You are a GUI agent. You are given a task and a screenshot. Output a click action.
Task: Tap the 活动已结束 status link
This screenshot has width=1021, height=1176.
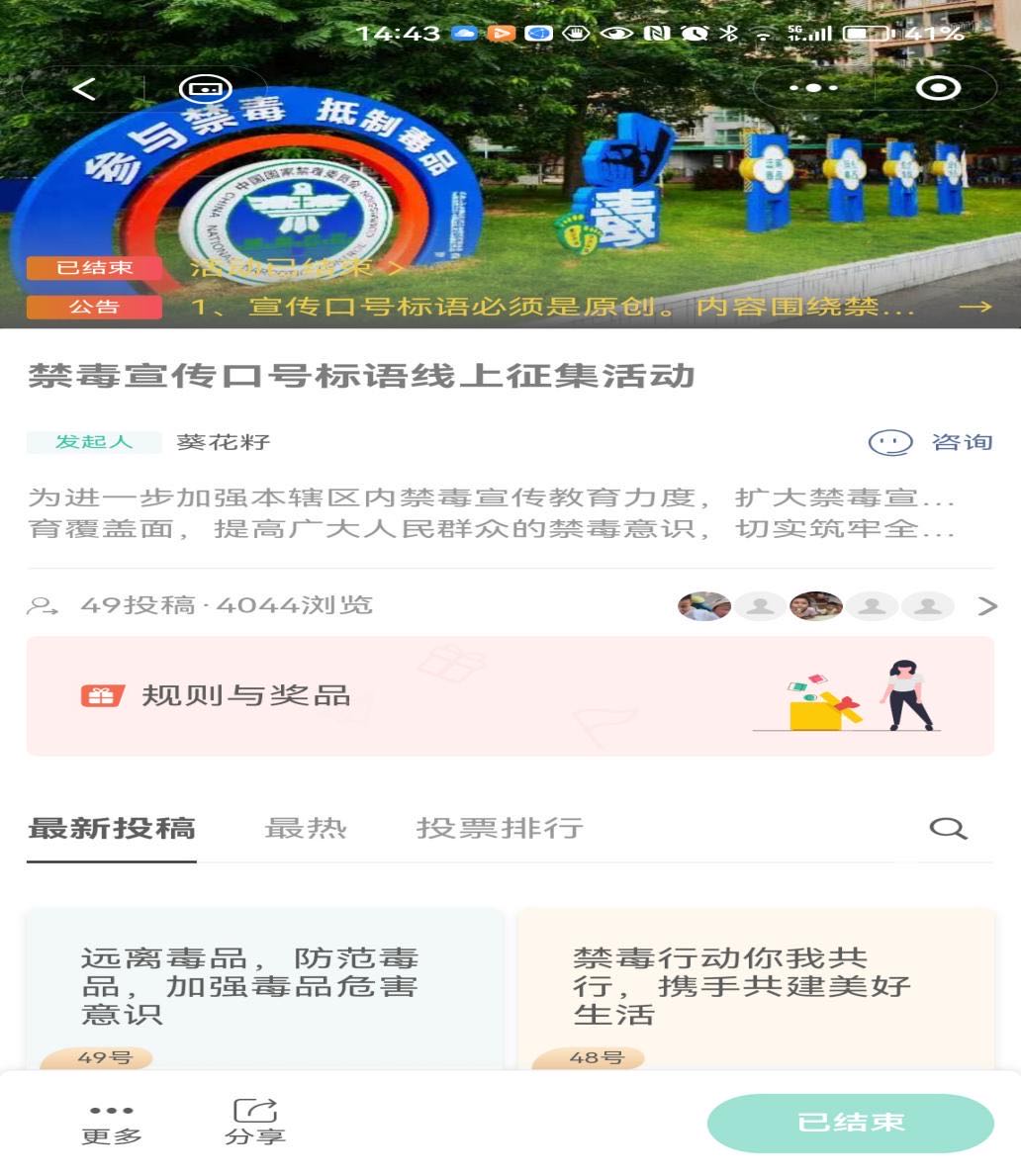click(x=297, y=267)
